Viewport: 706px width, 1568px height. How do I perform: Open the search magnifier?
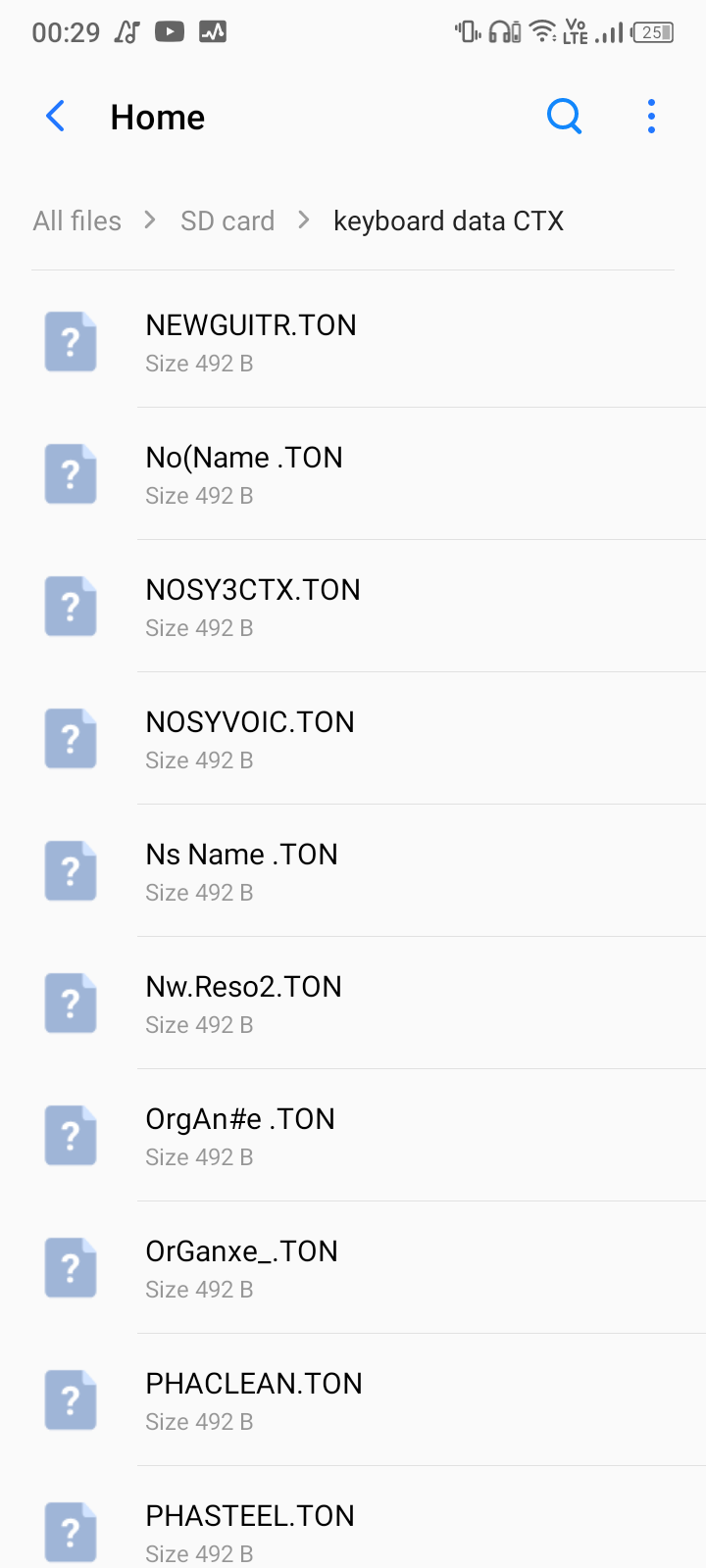564,117
